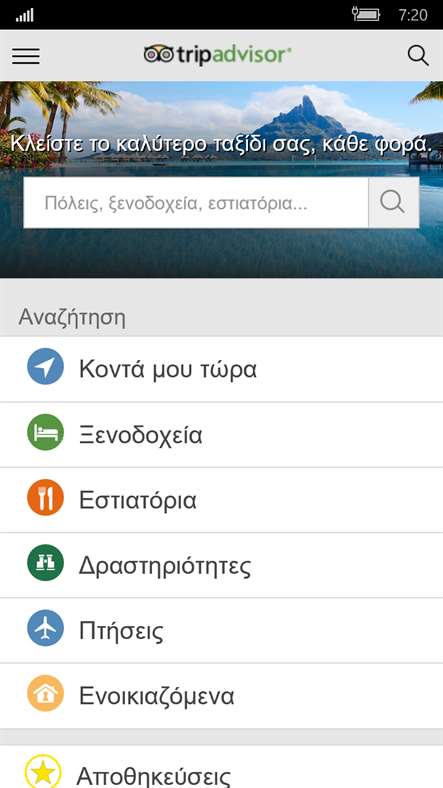Focus the "Πόλεις, ξενοδοχεία, εστιατόρια..." search field
Screen dimensions: 443x788
pyautogui.click(x=196, y=203)
